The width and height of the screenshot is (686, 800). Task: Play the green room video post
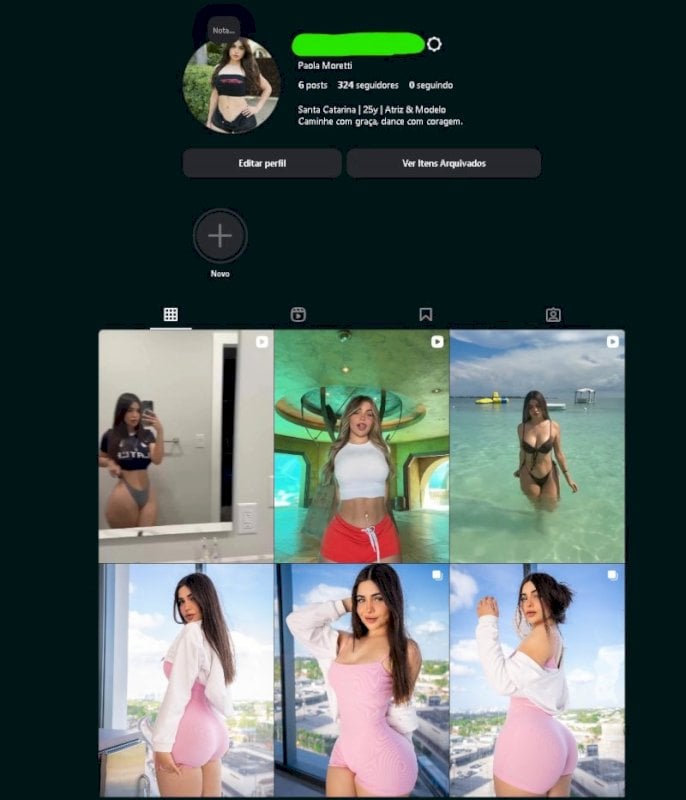(361, 446)
